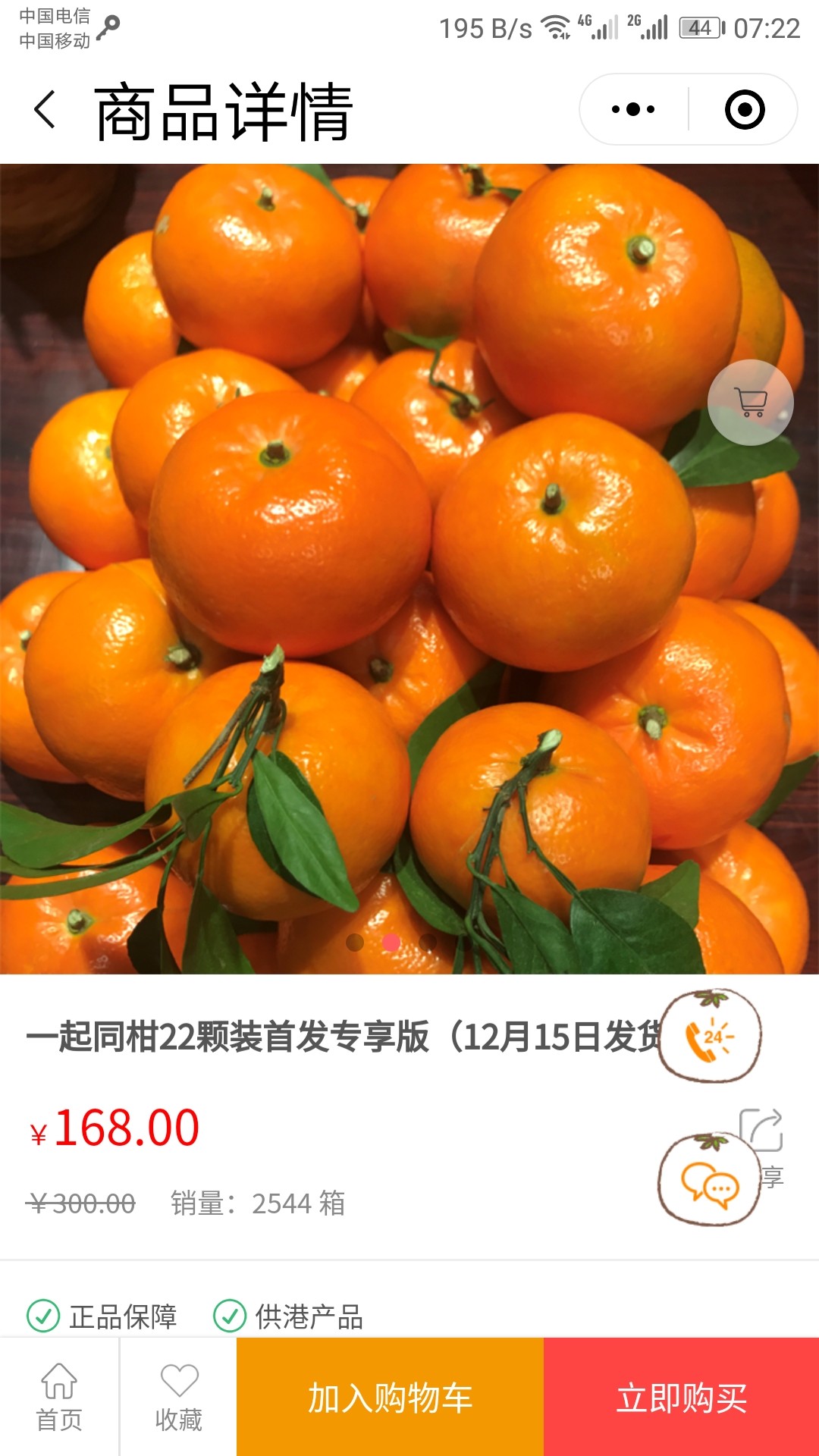Add product to 收藏 favorites
The width and height of the screenshot is (819, 1456).
178,1397
